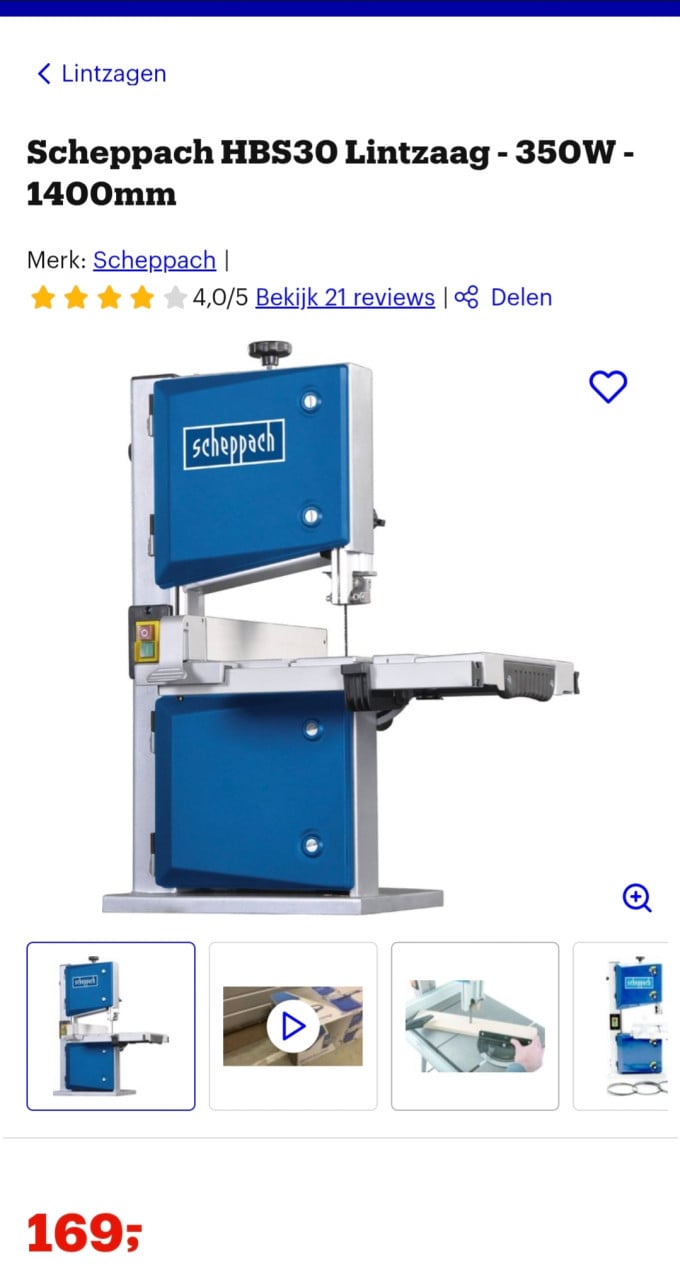
Task: Add product to wishlist with heart icon
Action: point(607,386)
